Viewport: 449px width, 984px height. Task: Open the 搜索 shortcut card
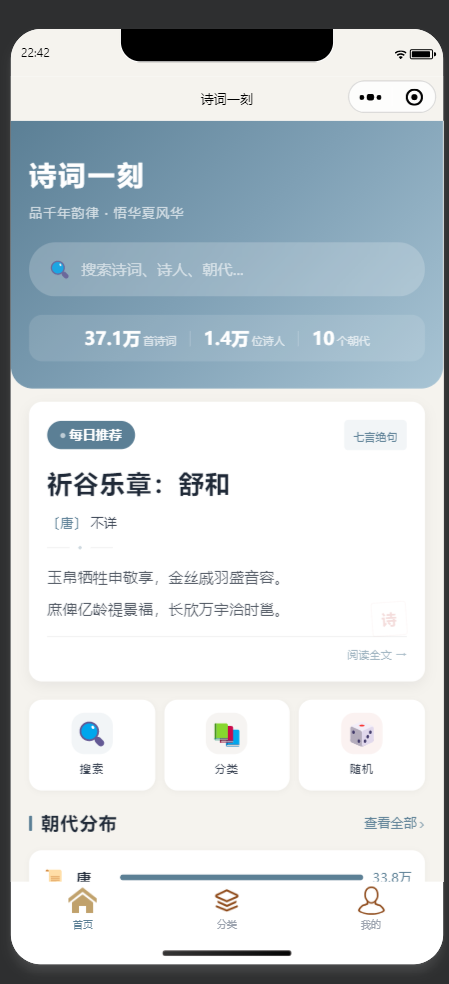pyautogui.click(x=92, y=745)
